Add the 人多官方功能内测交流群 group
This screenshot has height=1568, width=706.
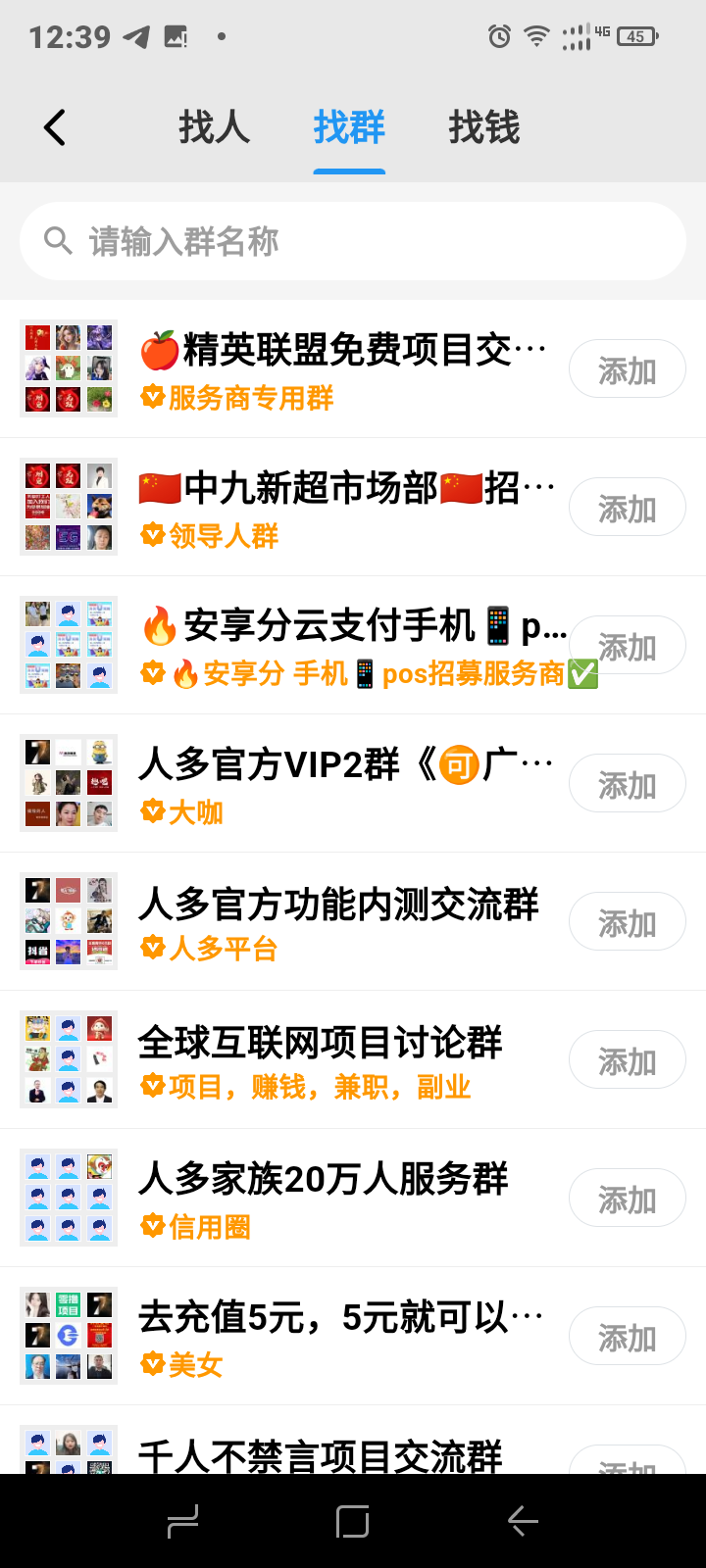coord(627,922)
